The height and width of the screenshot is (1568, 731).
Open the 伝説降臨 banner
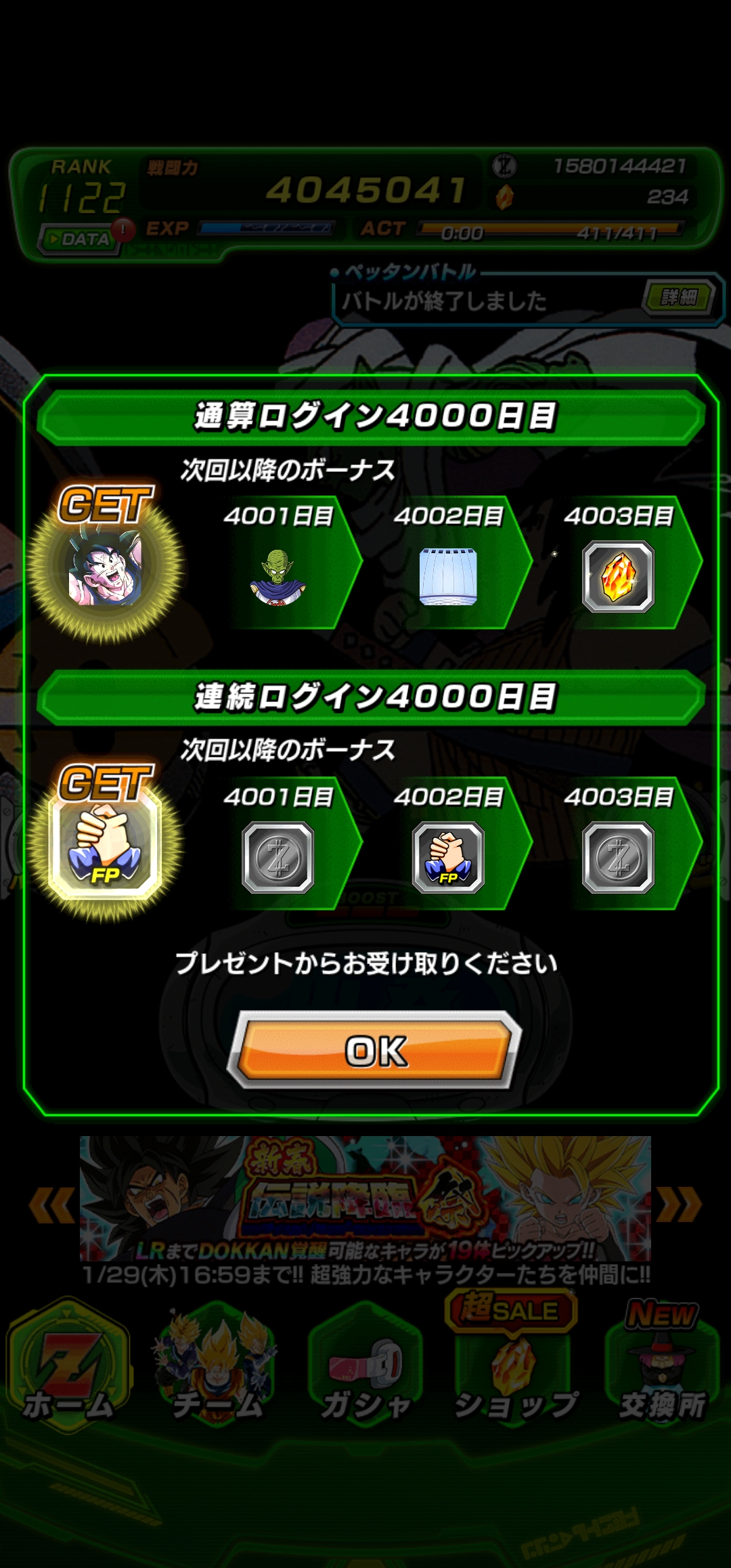[365, 1197]
